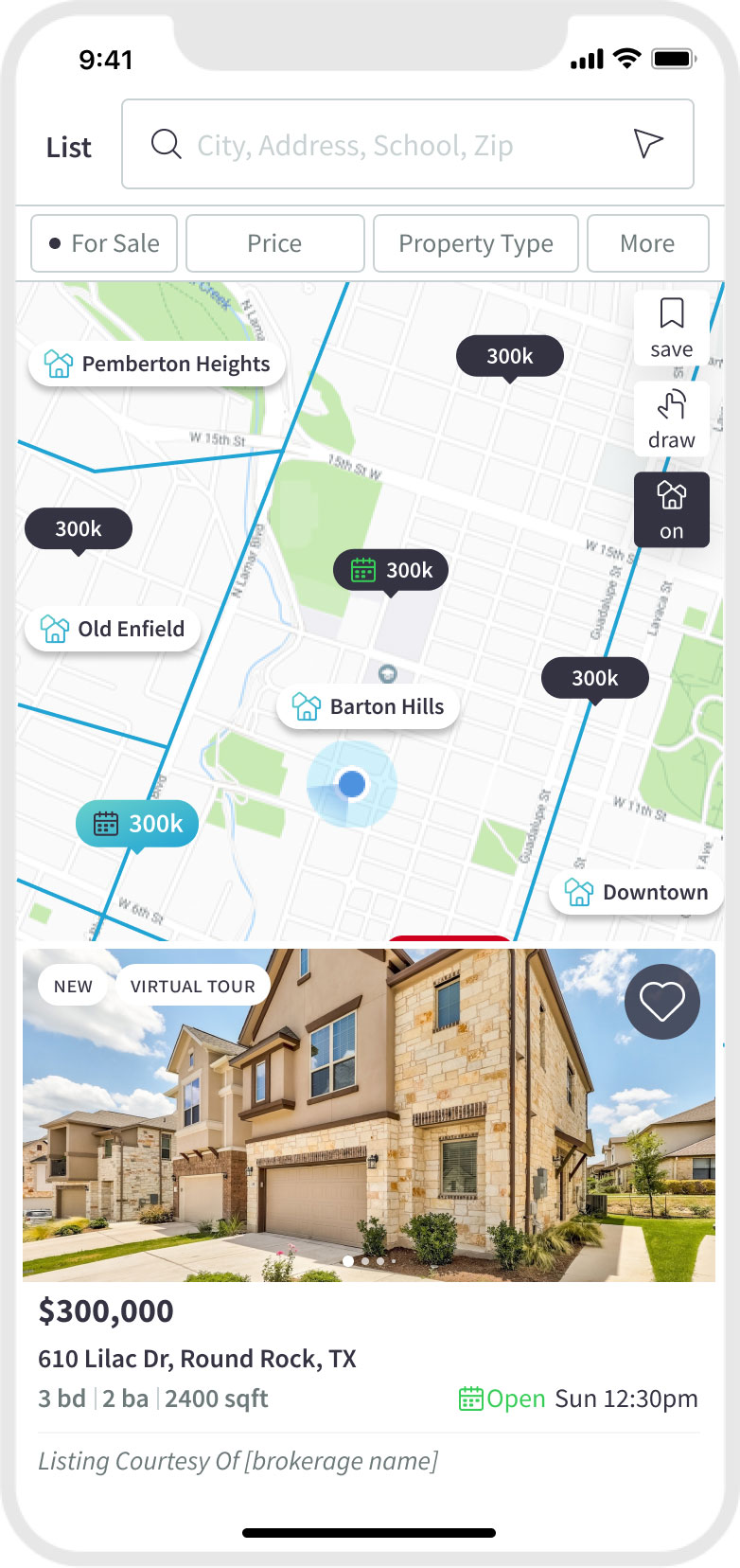Open the For Sale filter

point(104,243)
